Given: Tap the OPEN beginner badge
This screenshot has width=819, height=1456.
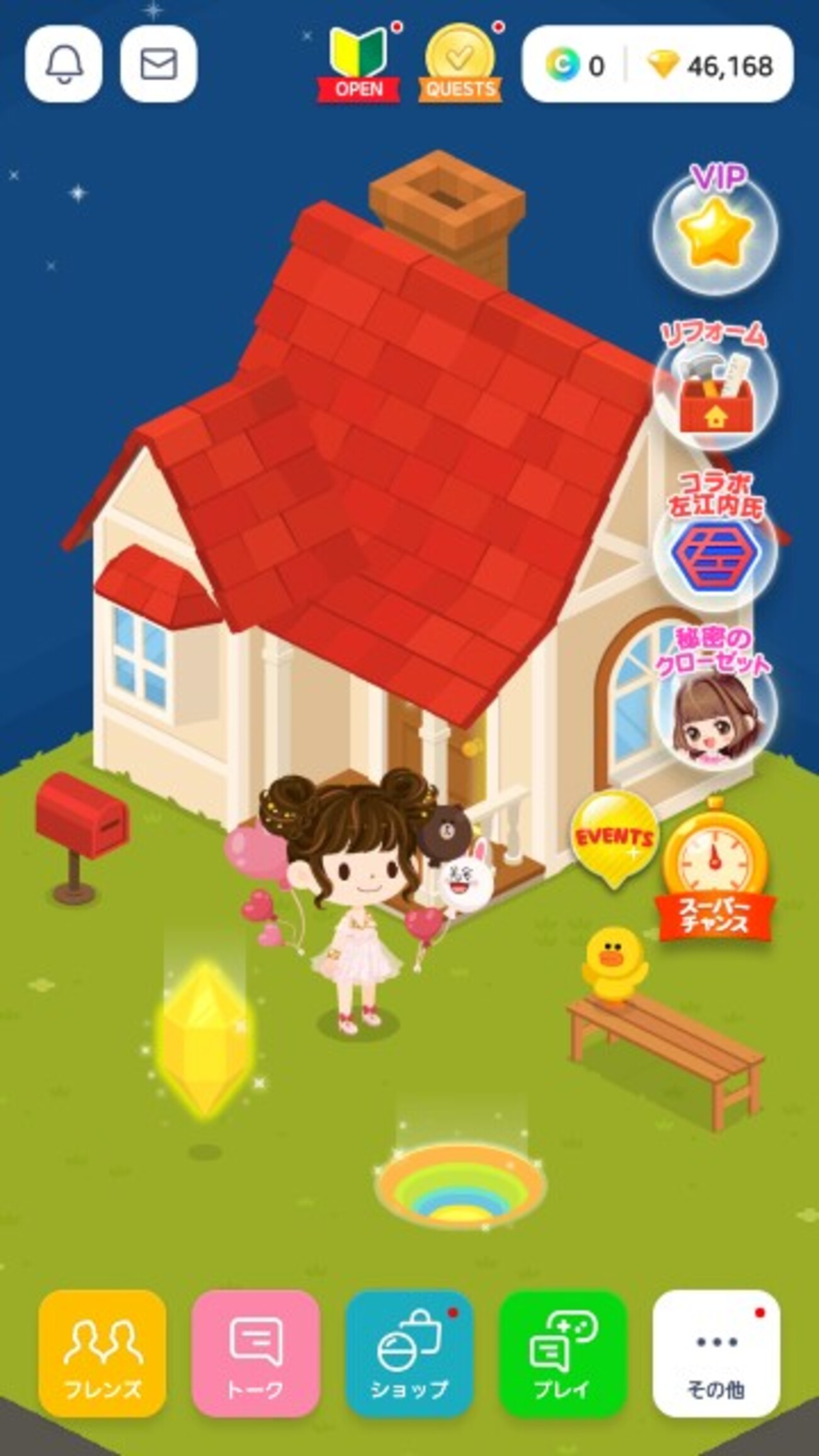Looking at the screenshot, I should [358, 64].
